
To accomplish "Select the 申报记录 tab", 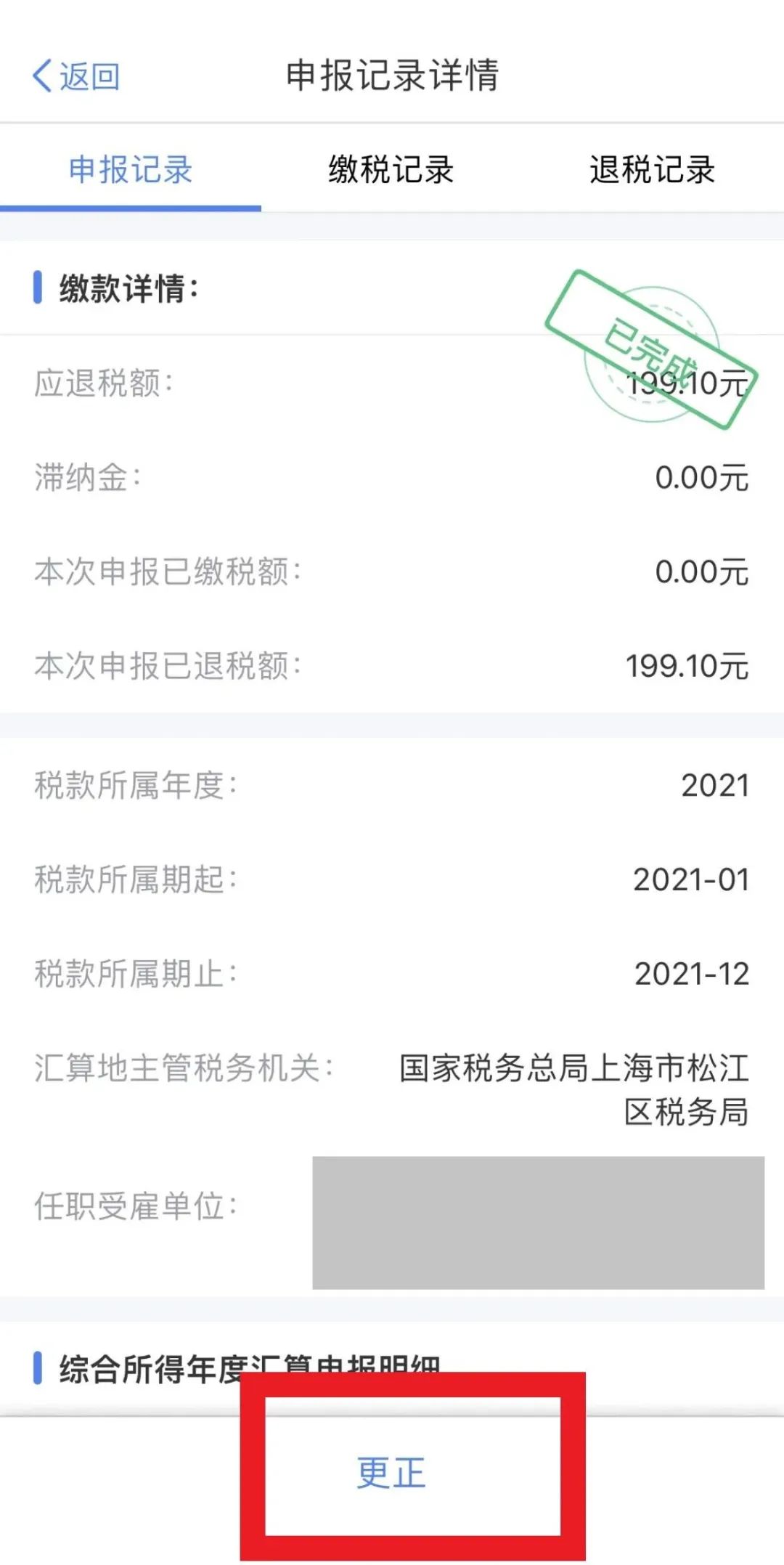I will 131,170.
